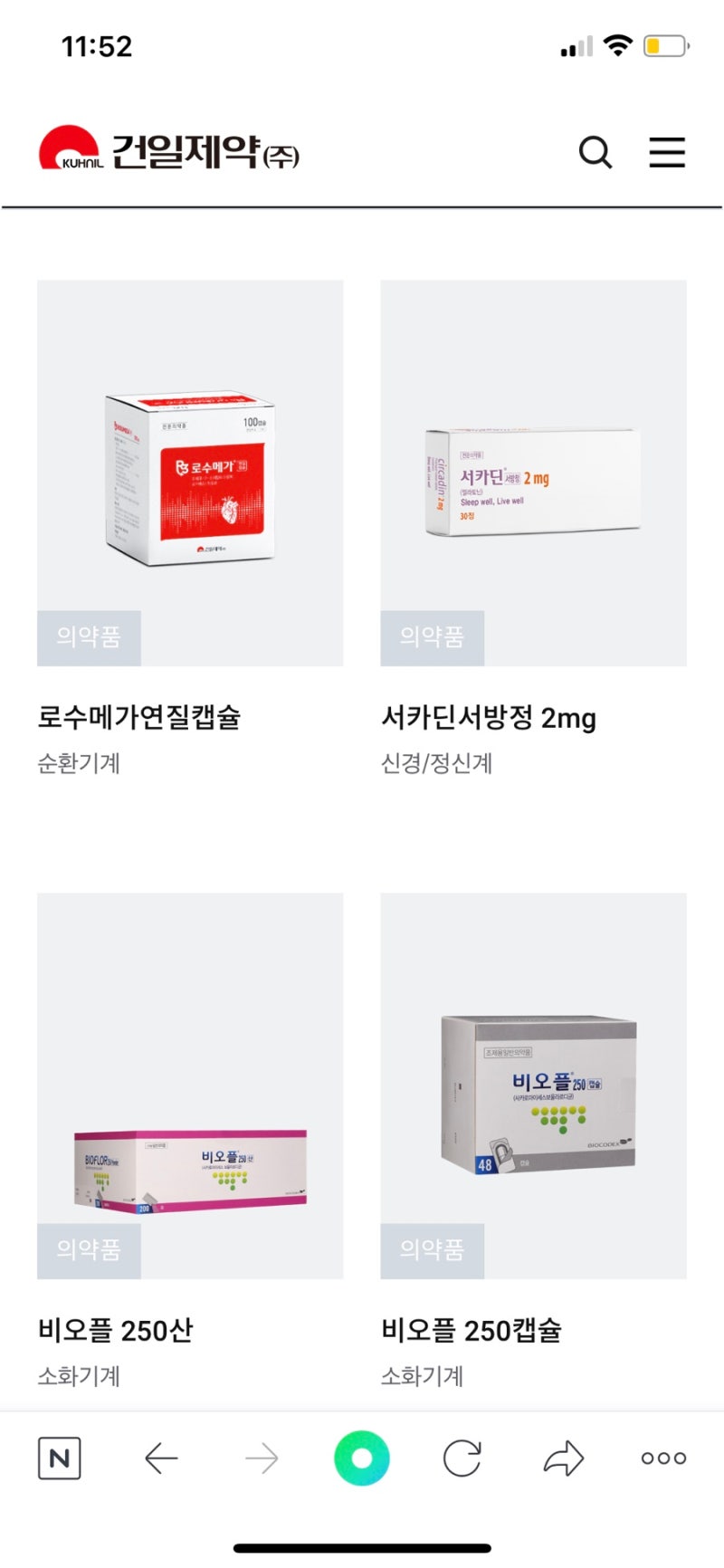Screen dimensions: 724x1568
Task: Select the 비오플 250캡슐 product
Action: 533,1085
